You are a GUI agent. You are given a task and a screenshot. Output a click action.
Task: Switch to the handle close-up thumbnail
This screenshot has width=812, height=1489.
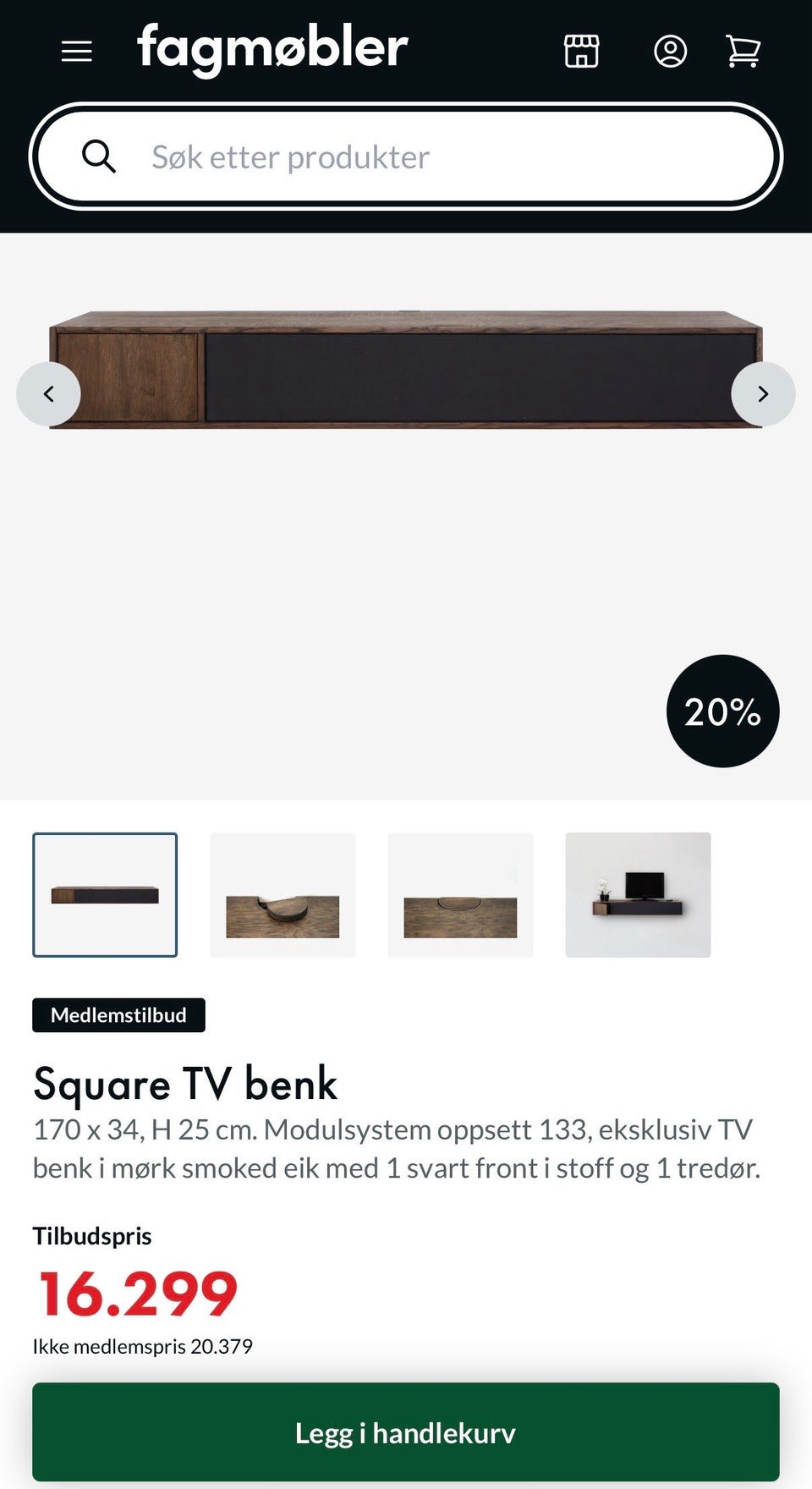click(x=283, y=894)
